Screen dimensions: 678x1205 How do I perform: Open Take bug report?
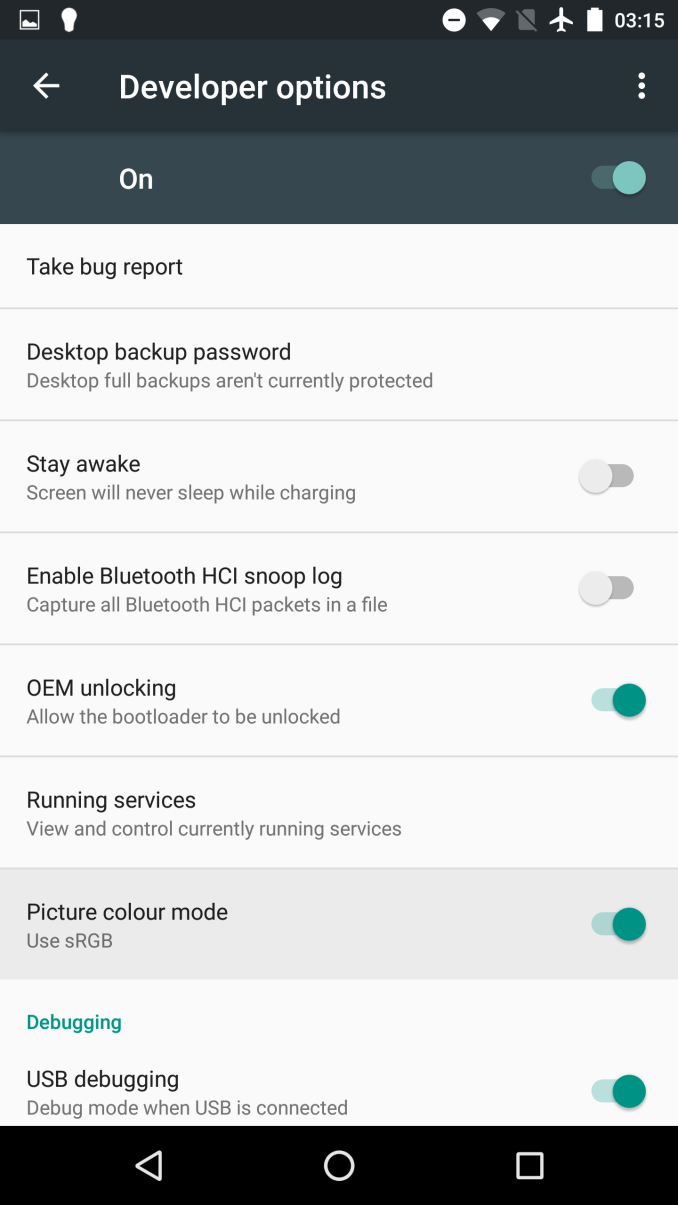pos(339,267)
